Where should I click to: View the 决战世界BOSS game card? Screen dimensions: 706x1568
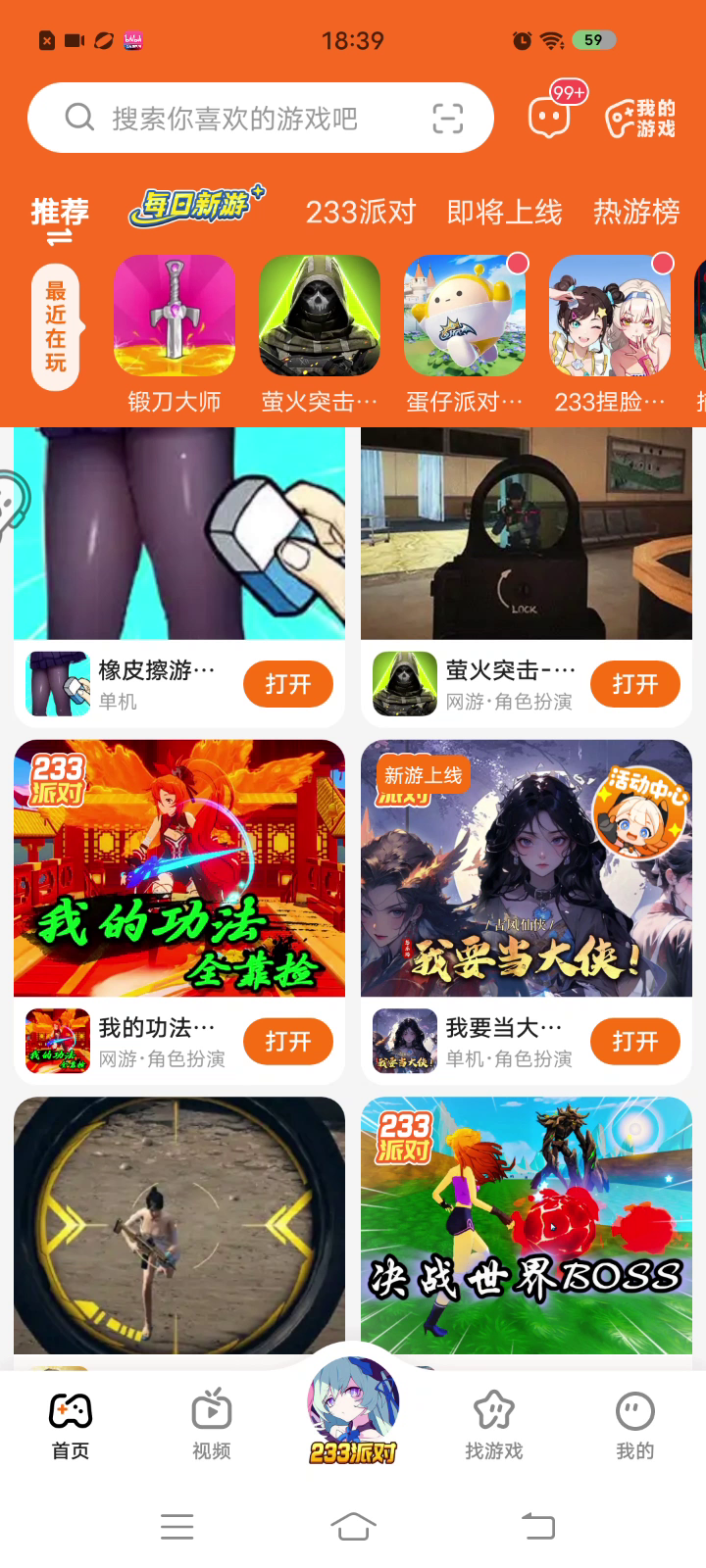[527, 1225]
